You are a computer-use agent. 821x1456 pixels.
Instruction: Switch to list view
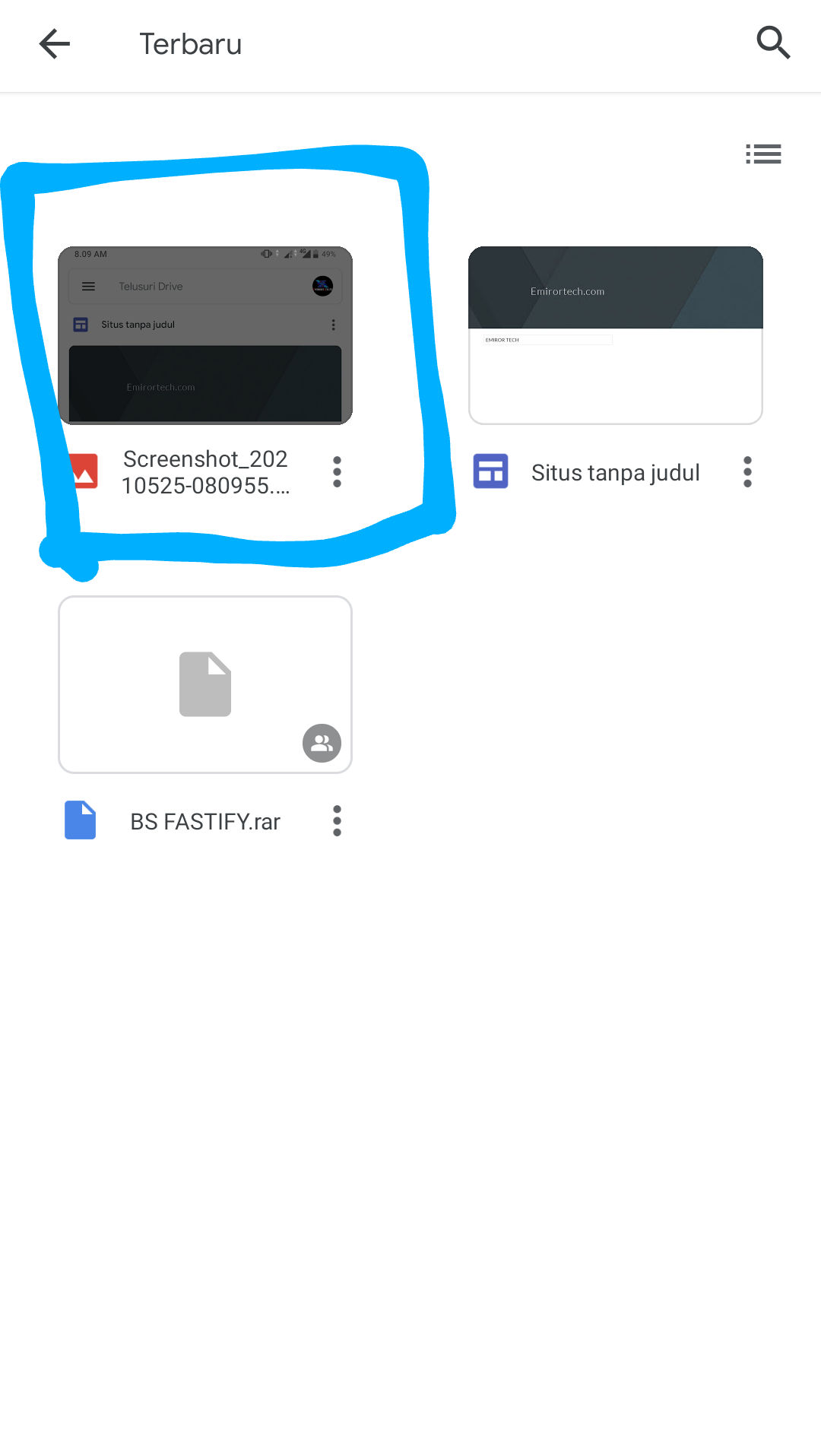click(763, 154)
